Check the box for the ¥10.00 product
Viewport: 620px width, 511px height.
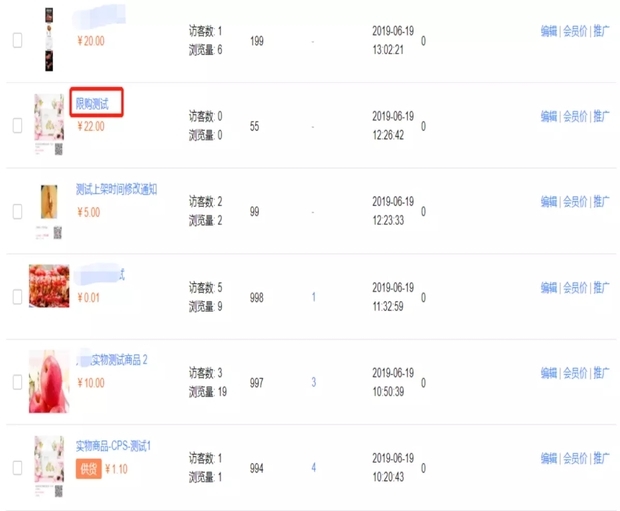pos(17,382)
